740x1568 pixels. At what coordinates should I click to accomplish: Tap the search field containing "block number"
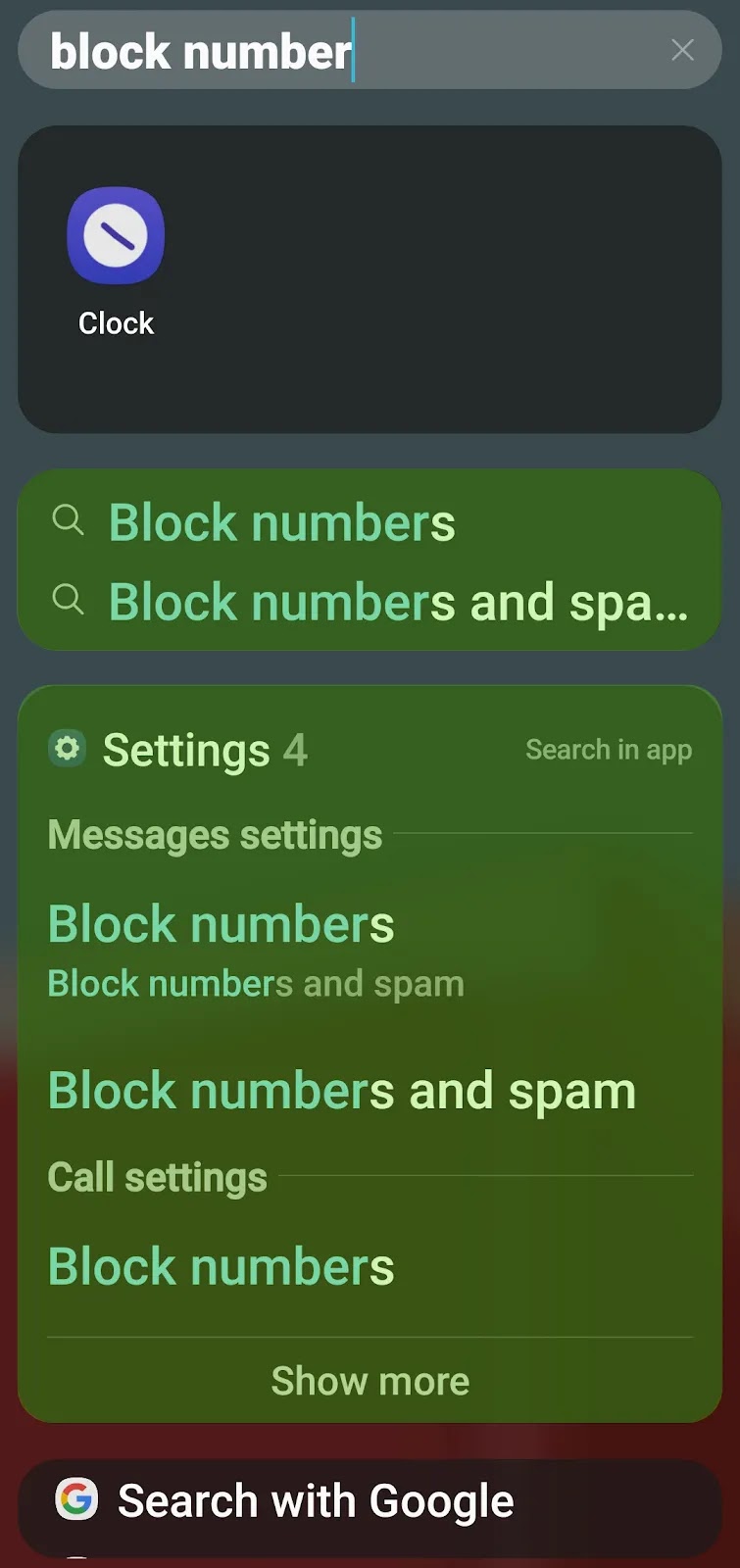click(370, 50)
